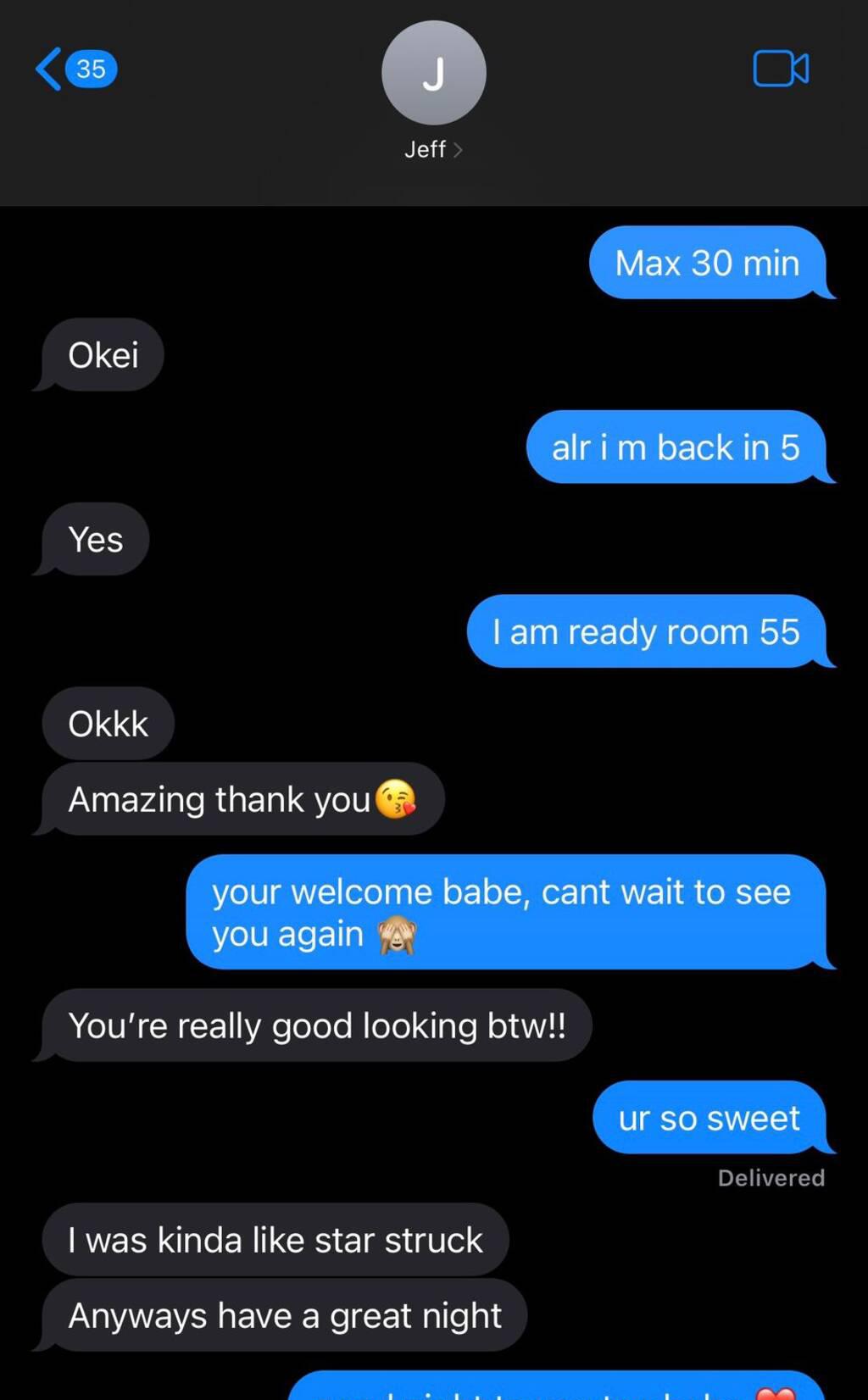Start a FaceTime video call with Jeff

click(780, 69)
